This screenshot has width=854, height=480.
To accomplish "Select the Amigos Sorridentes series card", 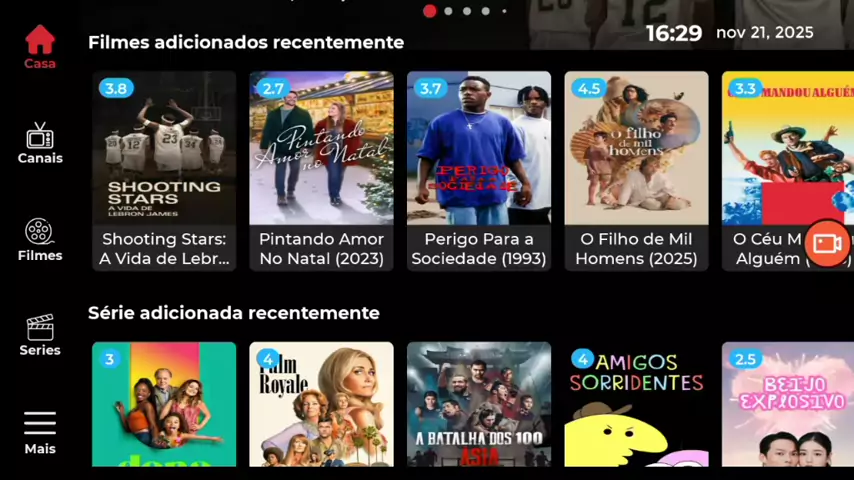I will (x=636, y=404).
